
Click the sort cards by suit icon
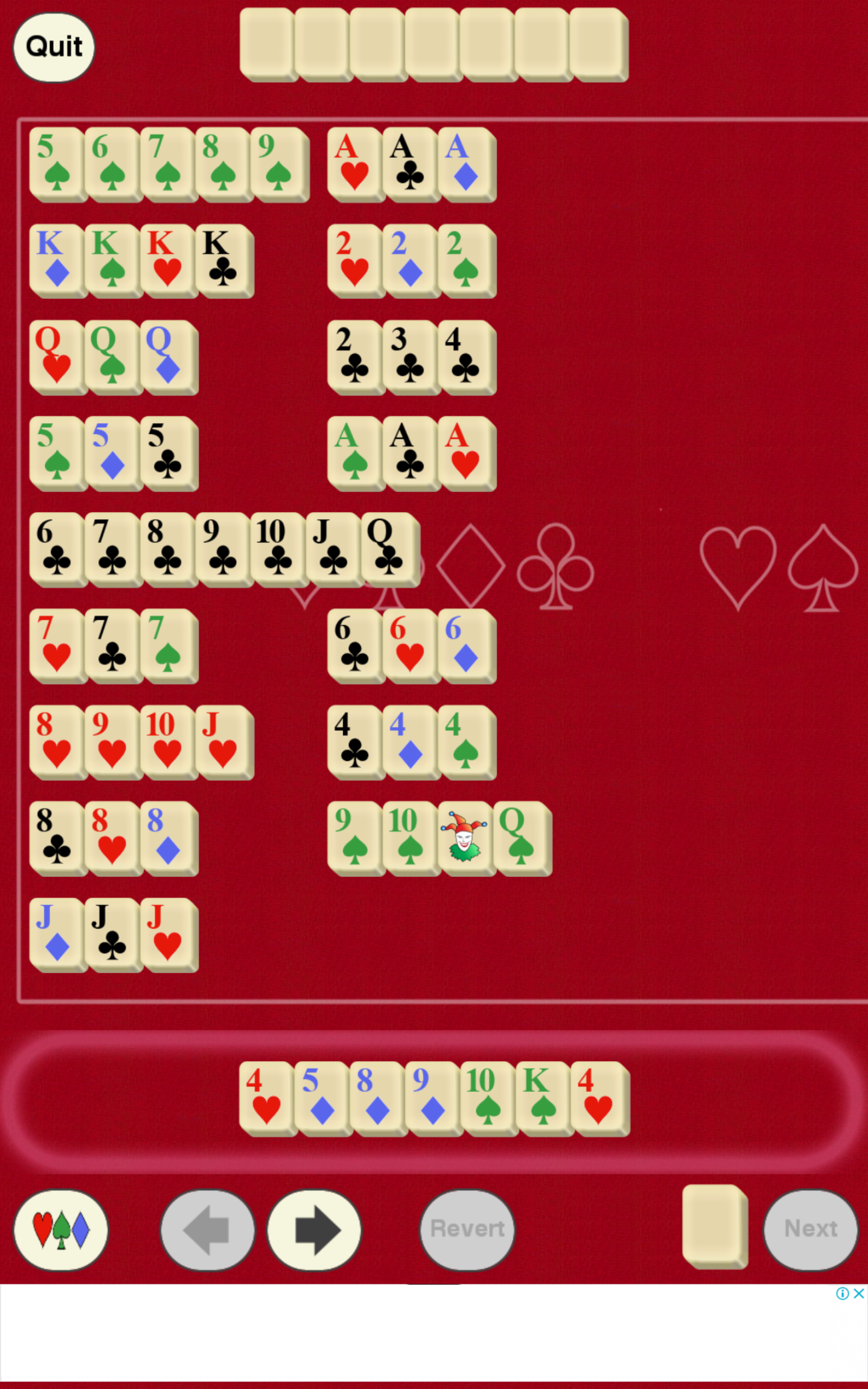(61, 1228)
